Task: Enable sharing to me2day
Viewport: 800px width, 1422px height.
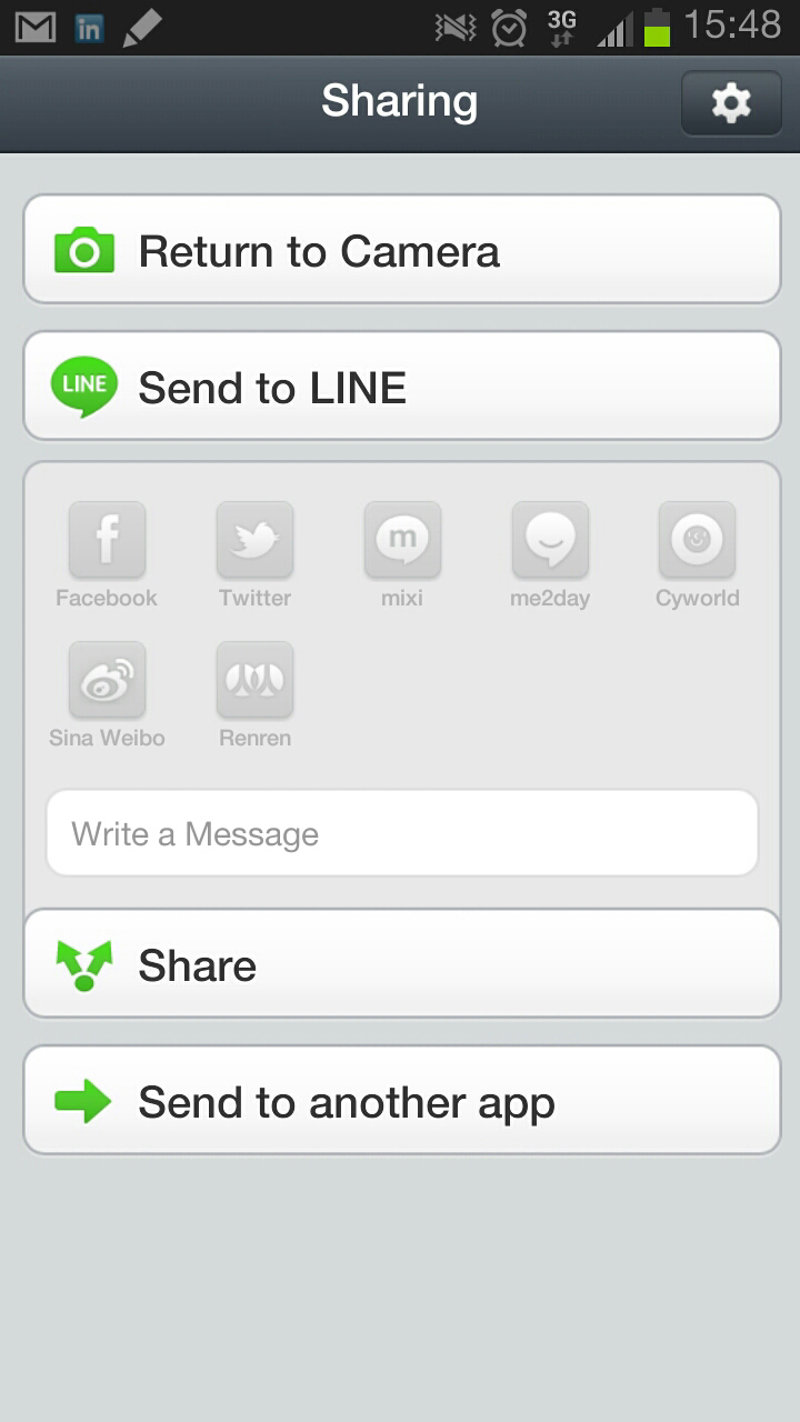Action: [x=550, y=541]
